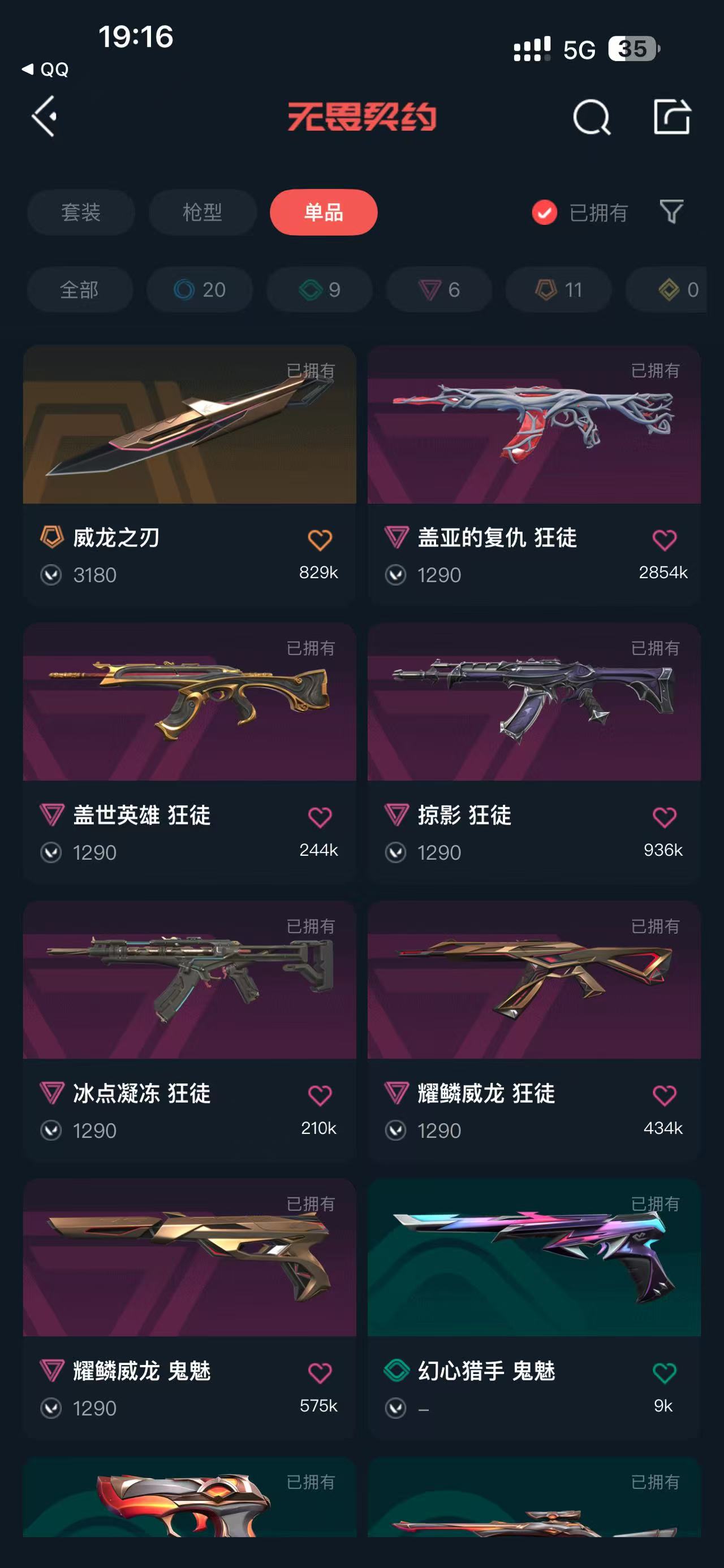Favorite the 耀鳞威龙 鬼魅 skin
This screenshot has width=724, height=1568.
click(320, 1372)
